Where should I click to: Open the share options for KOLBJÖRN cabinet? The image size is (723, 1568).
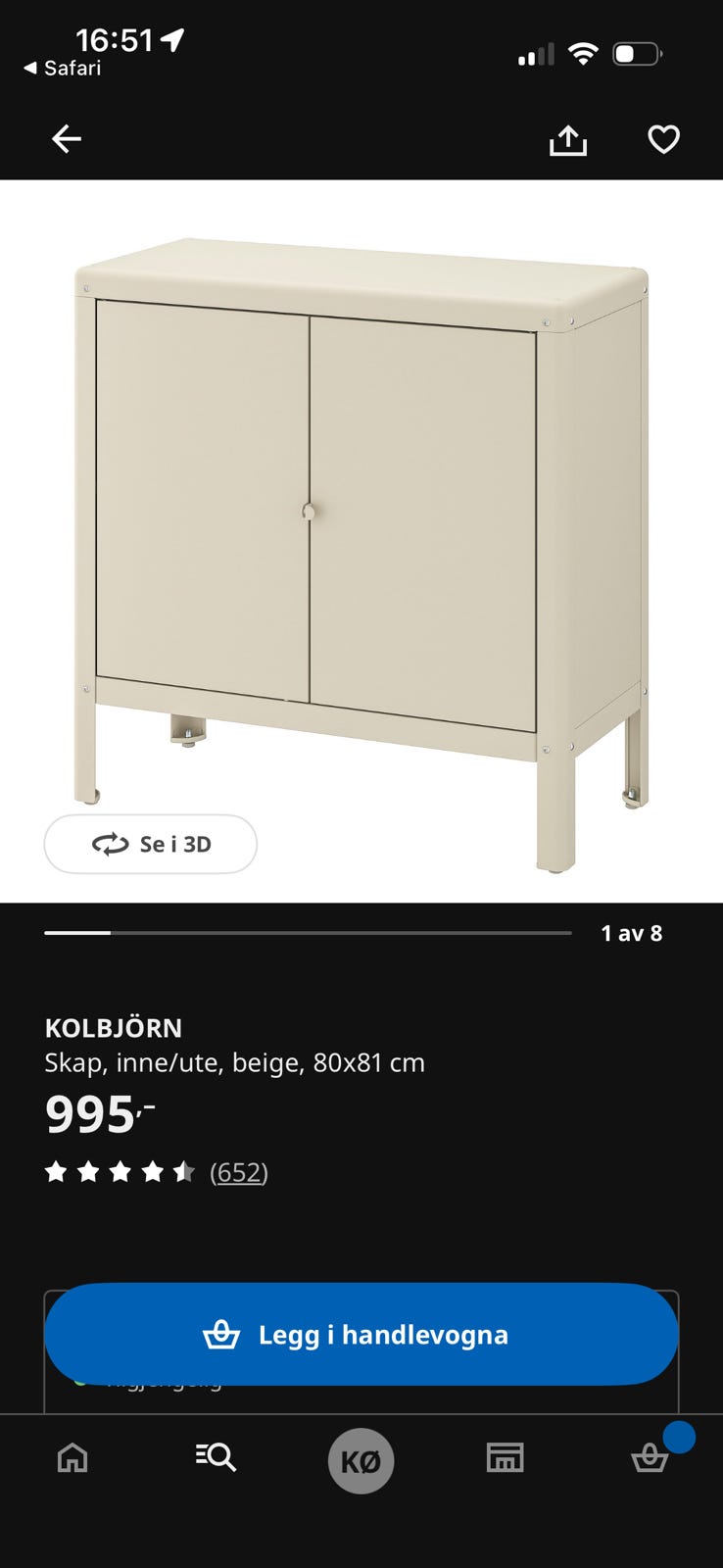click(x=569, y=138)
